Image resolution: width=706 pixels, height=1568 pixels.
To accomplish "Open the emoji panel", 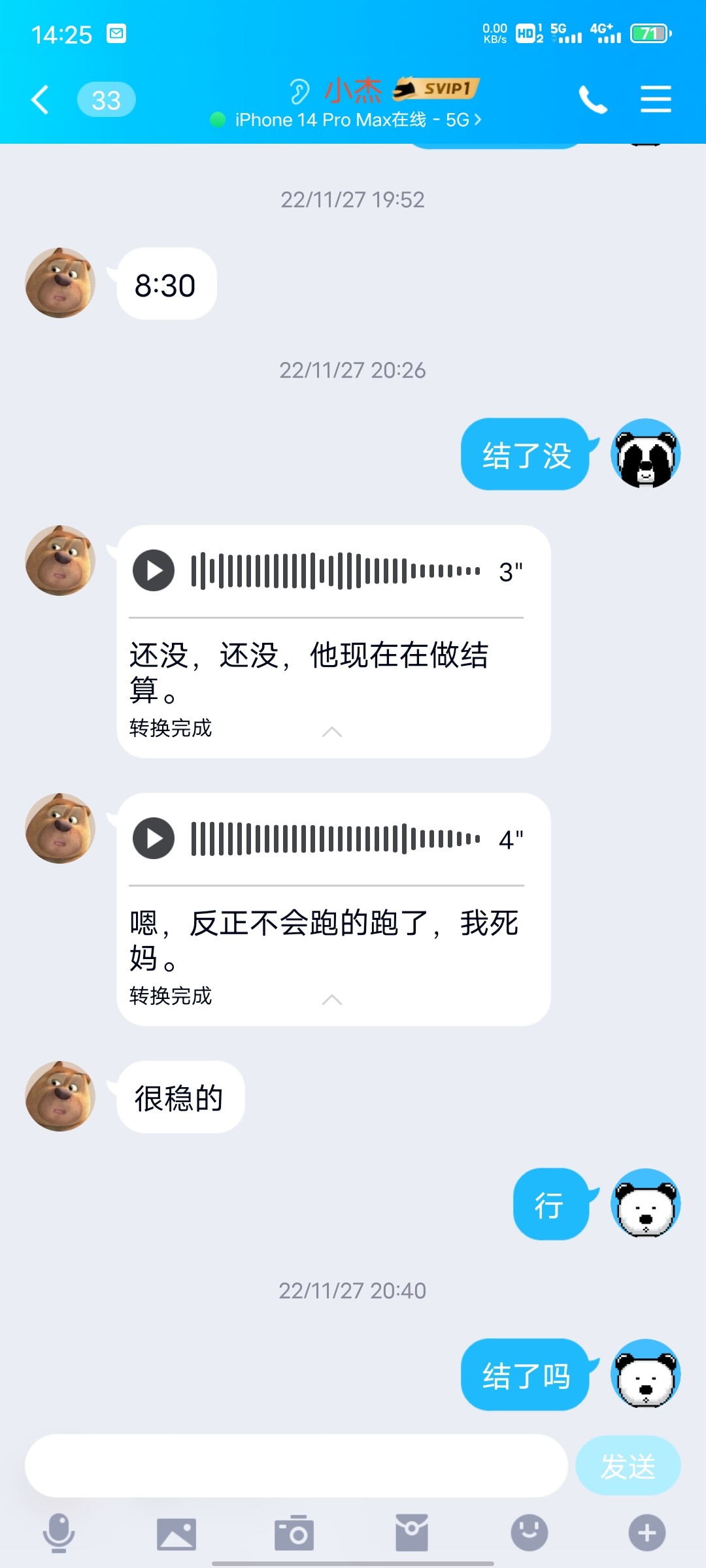I will coord(529,1533).
